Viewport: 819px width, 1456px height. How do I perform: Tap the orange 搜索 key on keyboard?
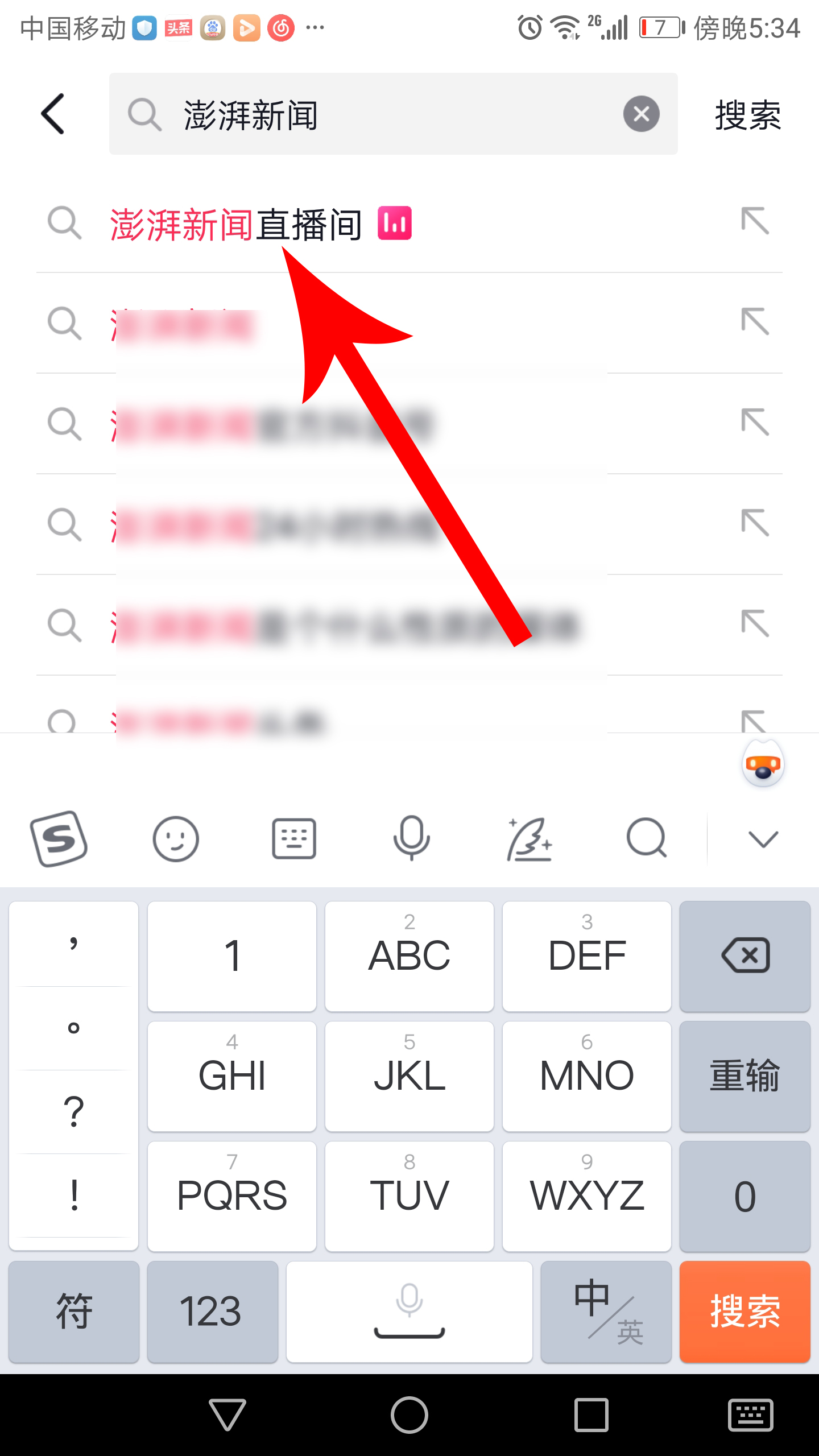(x=745, y=1311)
